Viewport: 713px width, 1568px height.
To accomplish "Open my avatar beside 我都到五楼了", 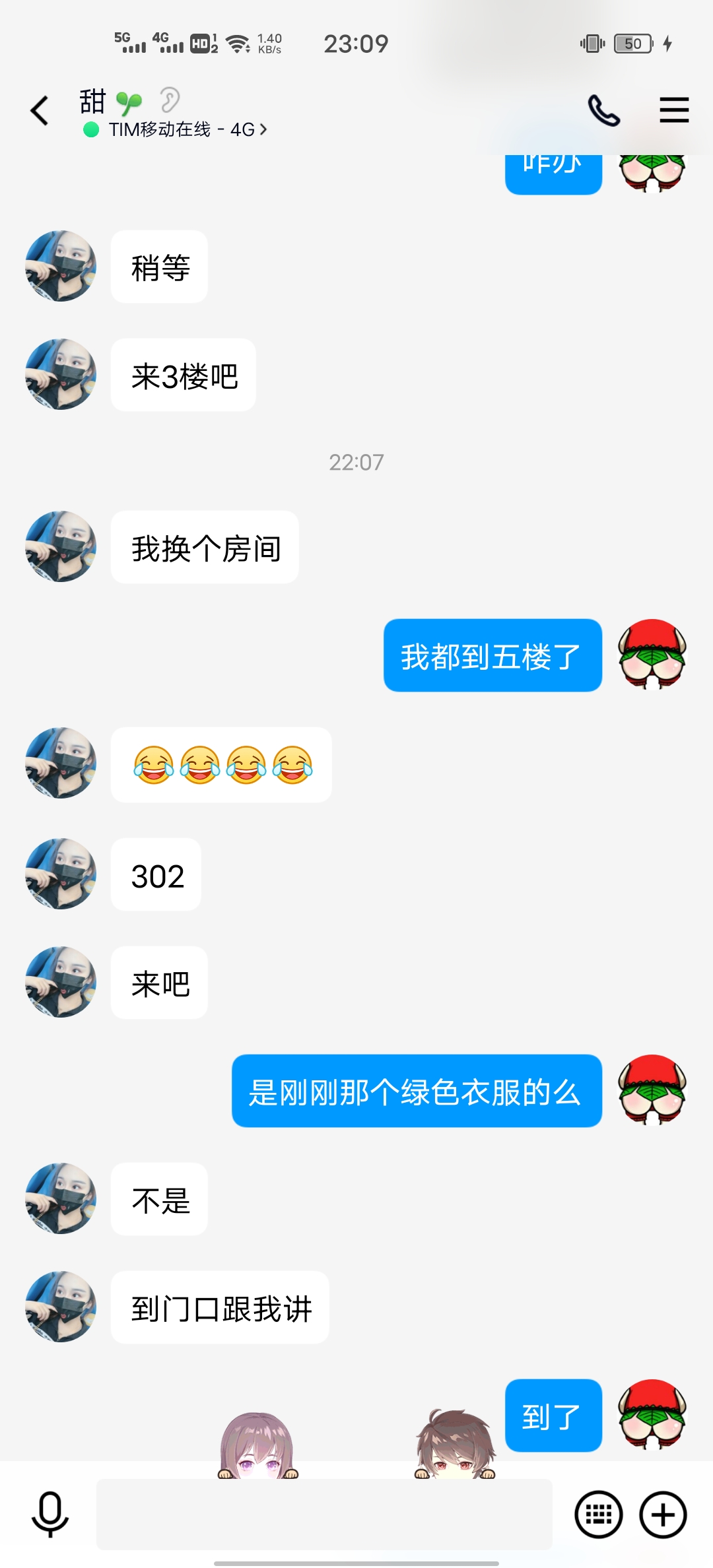I will click(x=652, y=655).
